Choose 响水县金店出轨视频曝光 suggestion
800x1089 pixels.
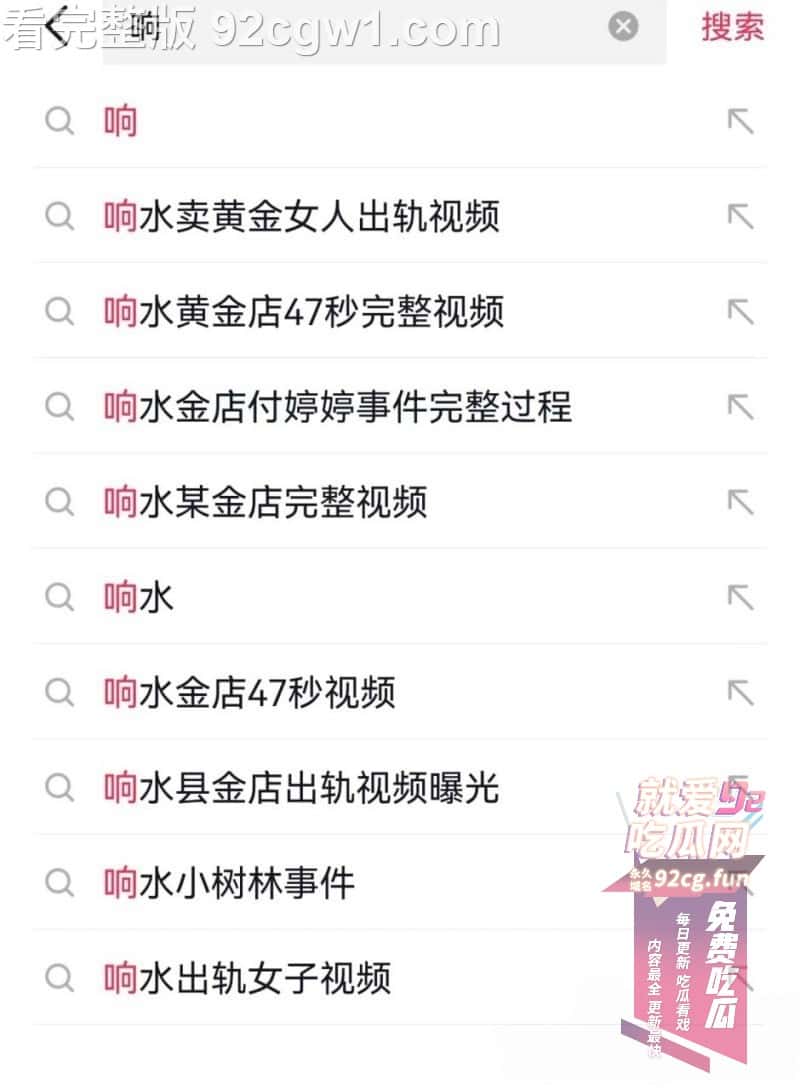click(x=301, y=788)
